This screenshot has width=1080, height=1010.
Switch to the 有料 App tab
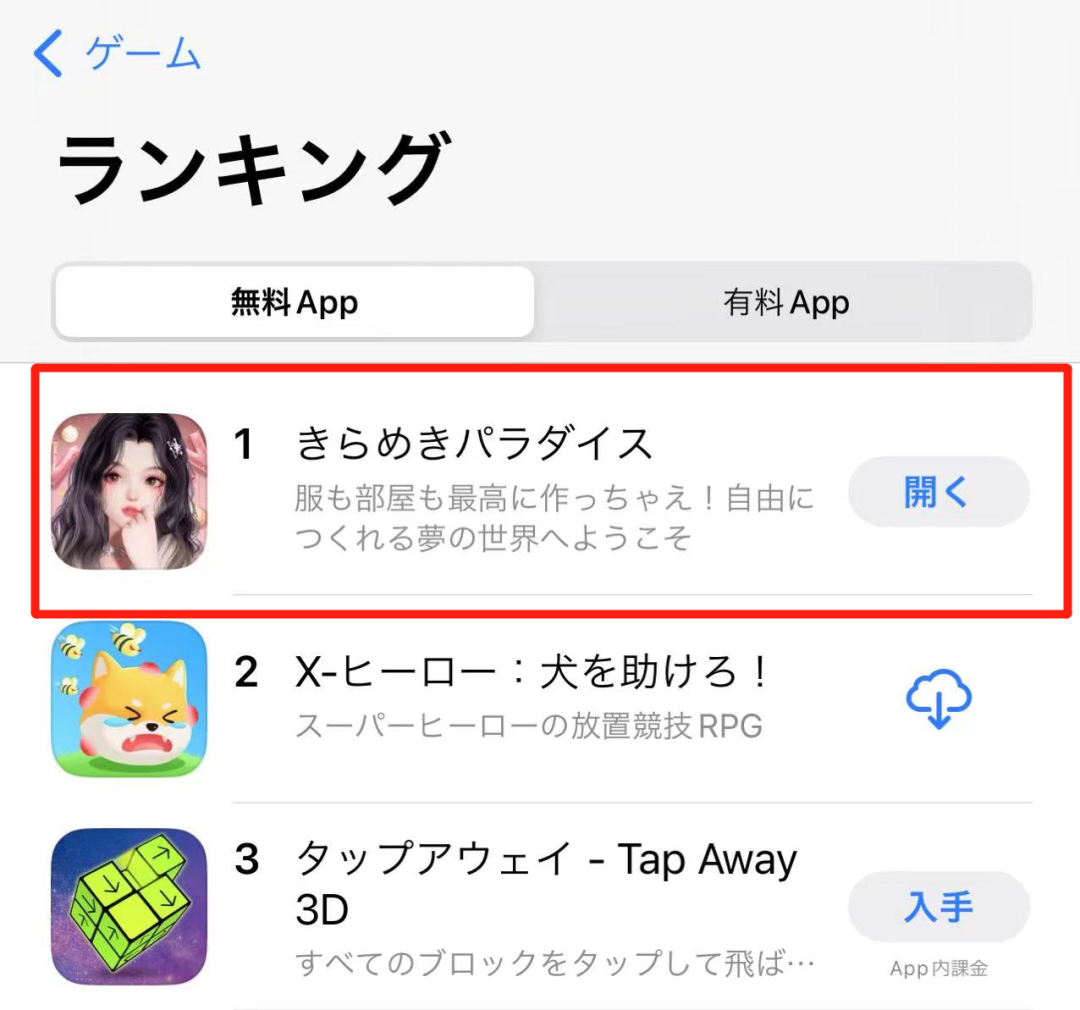[786, 302]
